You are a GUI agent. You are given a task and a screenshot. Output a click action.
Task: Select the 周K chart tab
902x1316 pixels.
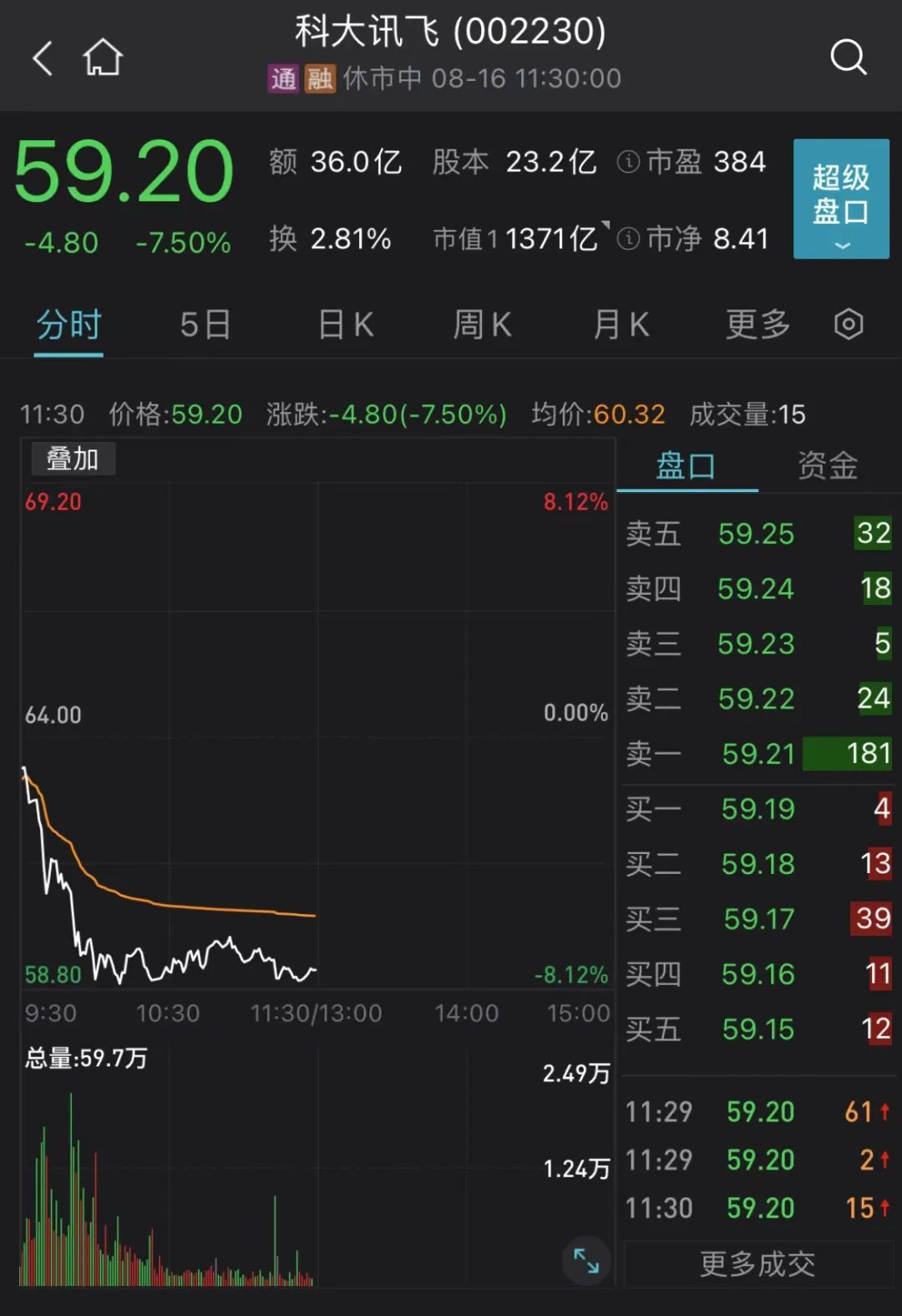[482, 325]
